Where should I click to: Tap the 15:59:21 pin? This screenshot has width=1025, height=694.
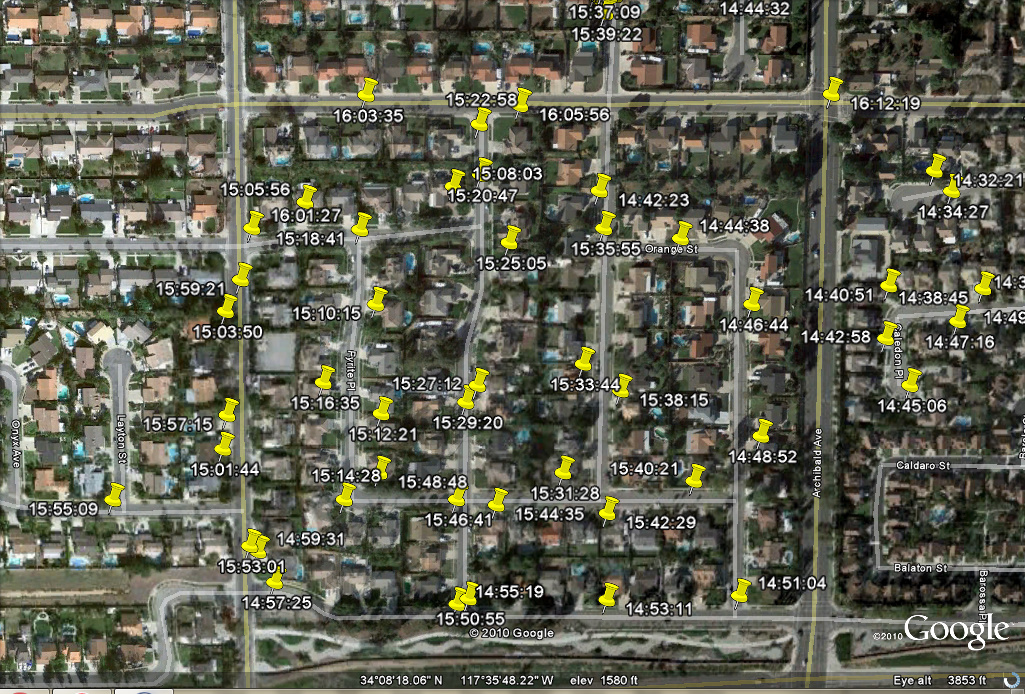coord(242,274)
